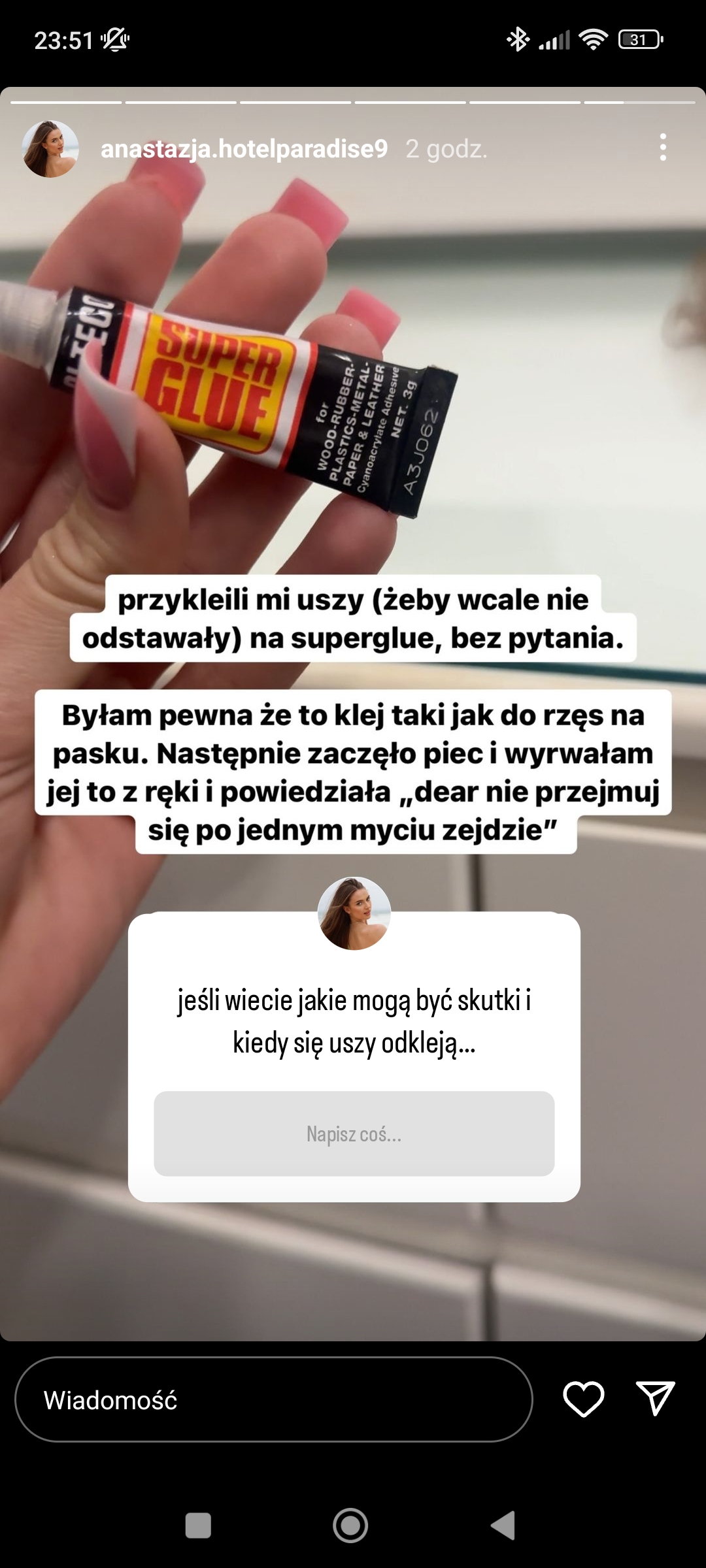Share the story via paper plane icon

point(655,1399)
